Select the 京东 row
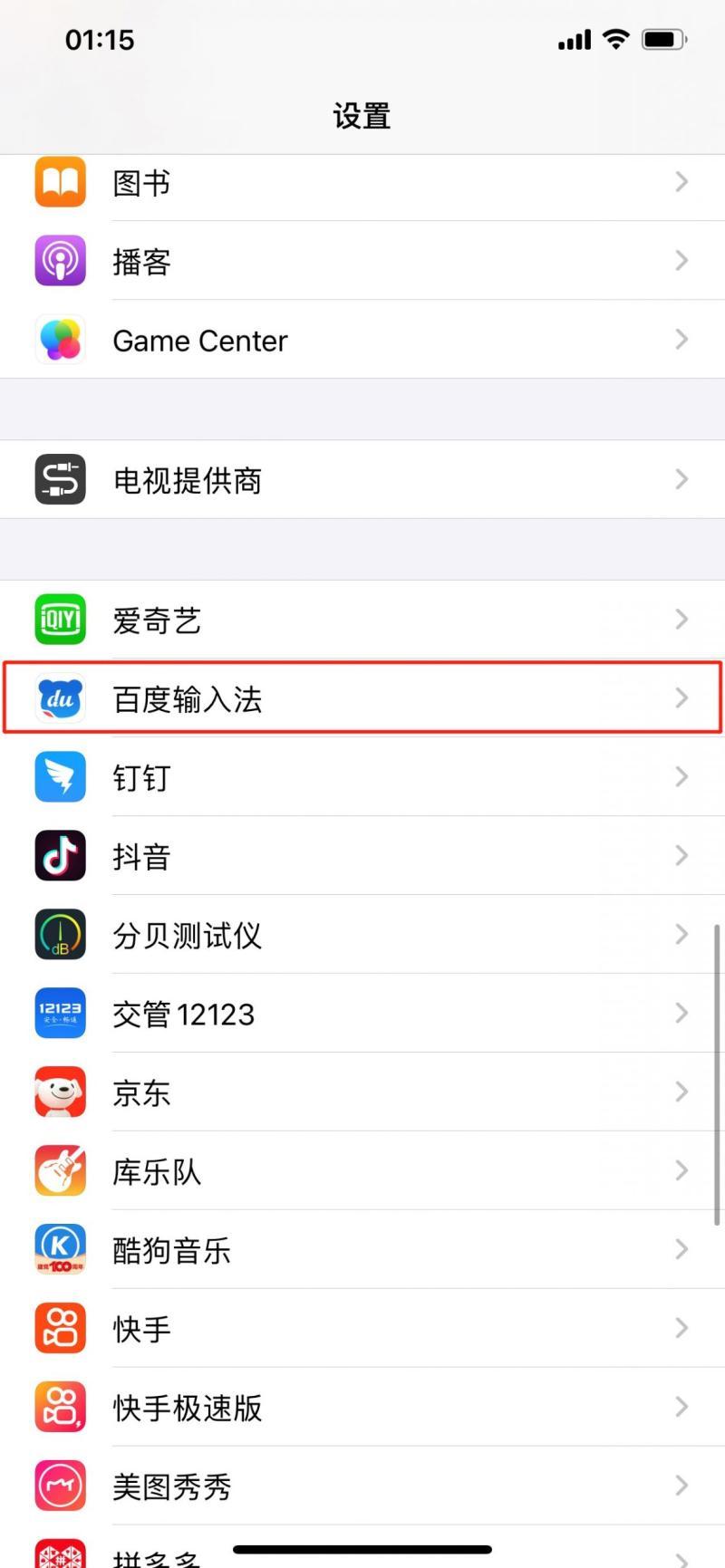 pos(362,1092)
